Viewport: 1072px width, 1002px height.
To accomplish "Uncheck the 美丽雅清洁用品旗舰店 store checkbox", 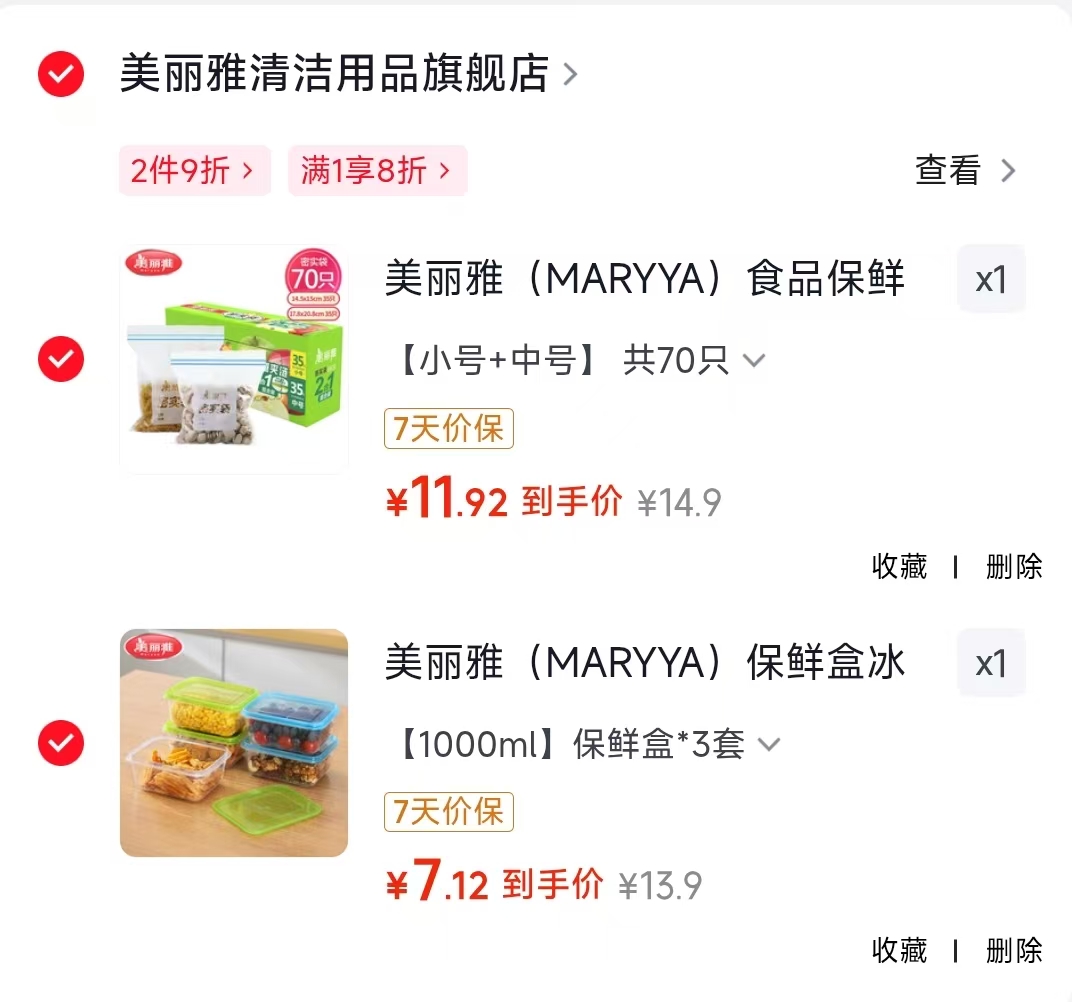I will tap(61, 74).
